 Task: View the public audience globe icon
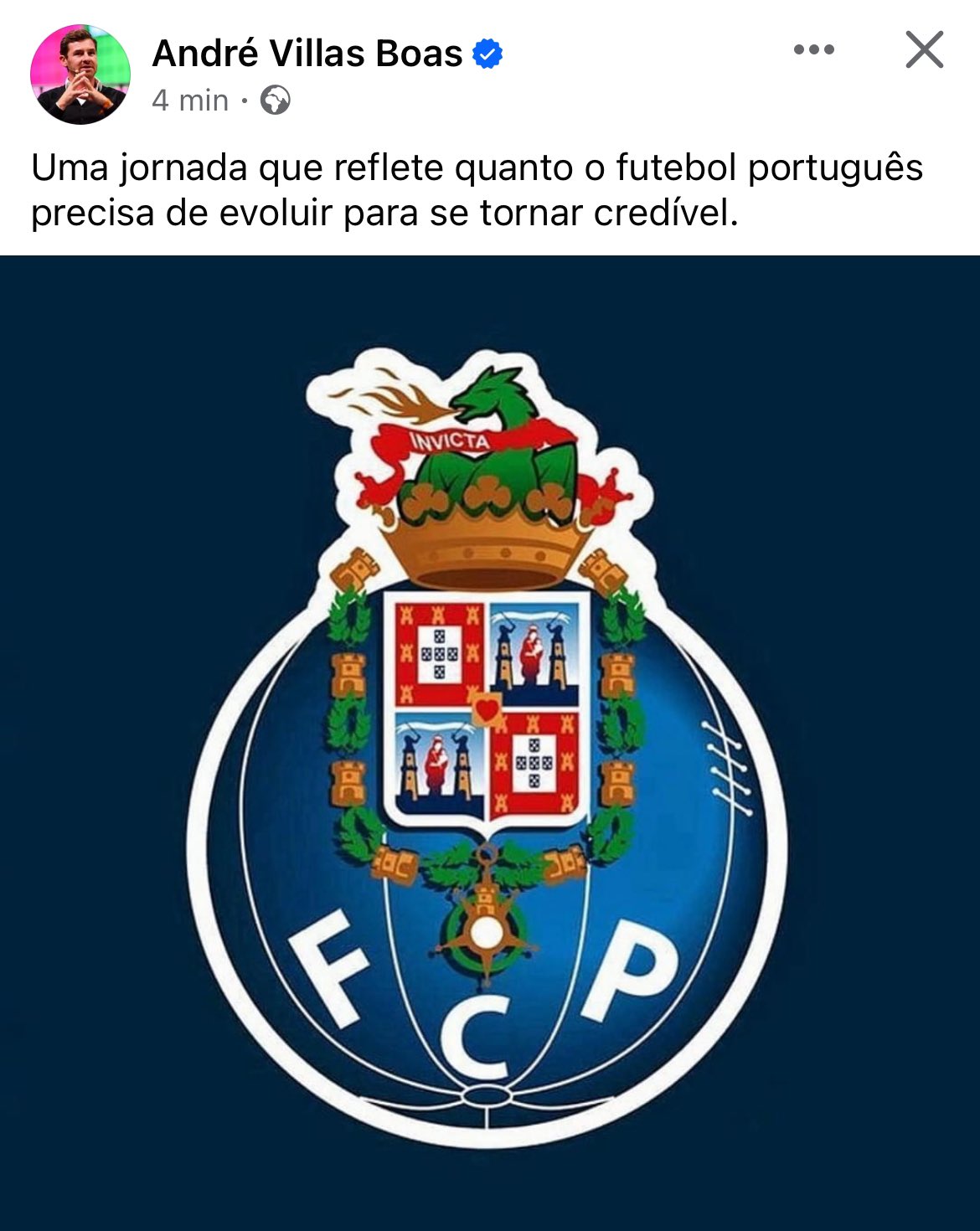[275, 100]
